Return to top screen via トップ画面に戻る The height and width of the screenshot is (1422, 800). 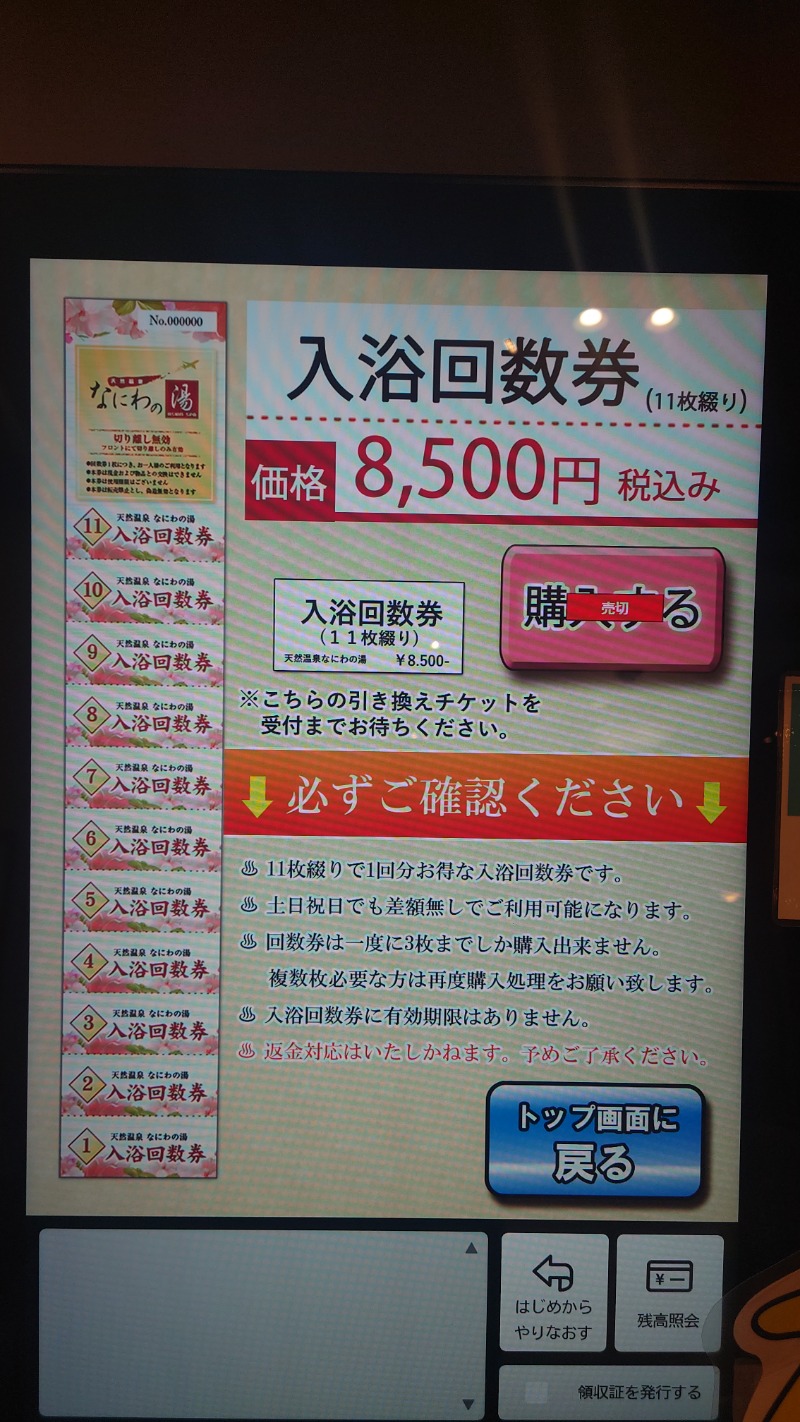[x=596, y=1142]
